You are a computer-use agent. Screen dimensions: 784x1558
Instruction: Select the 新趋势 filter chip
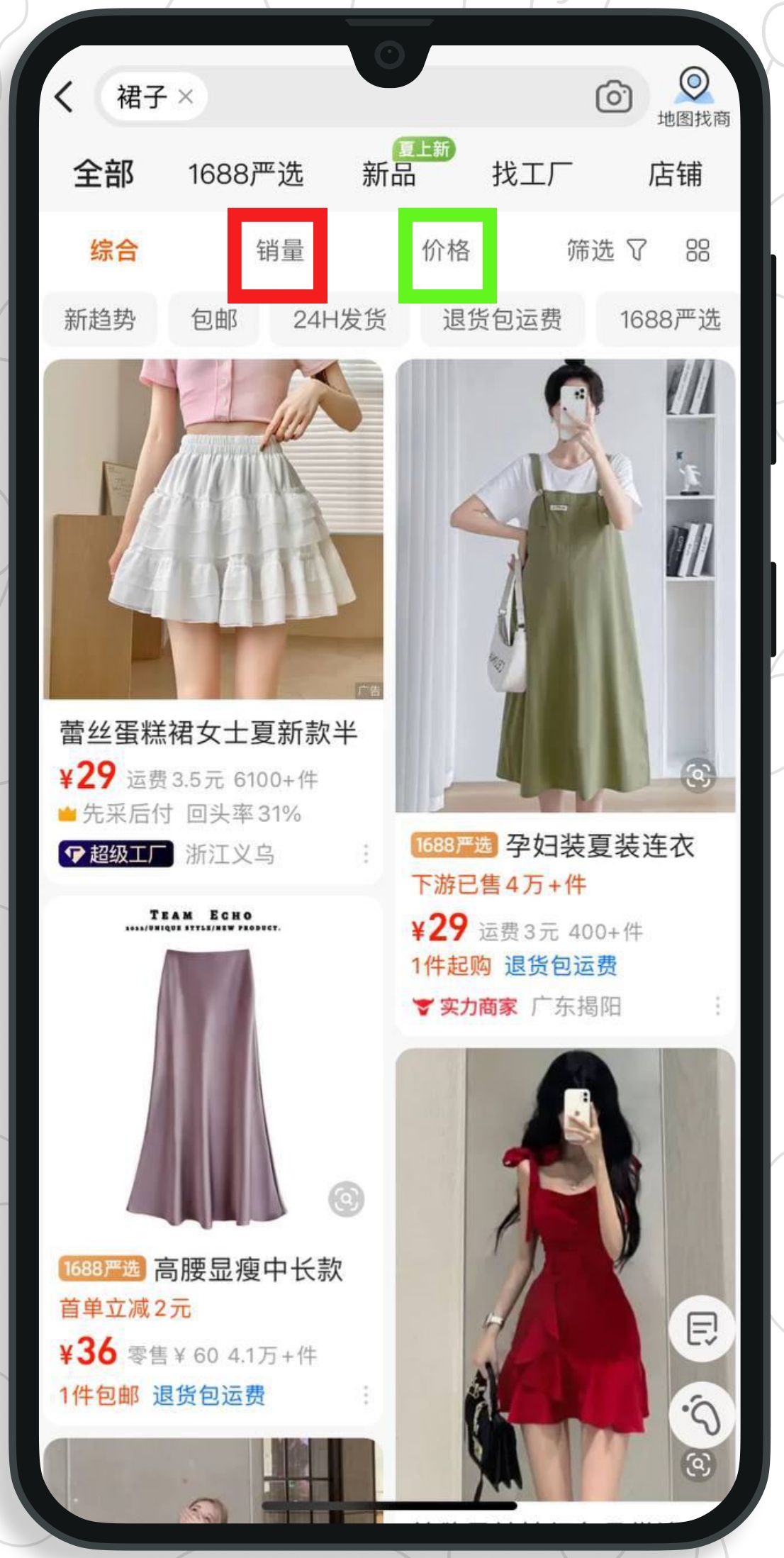click(99, 320)
